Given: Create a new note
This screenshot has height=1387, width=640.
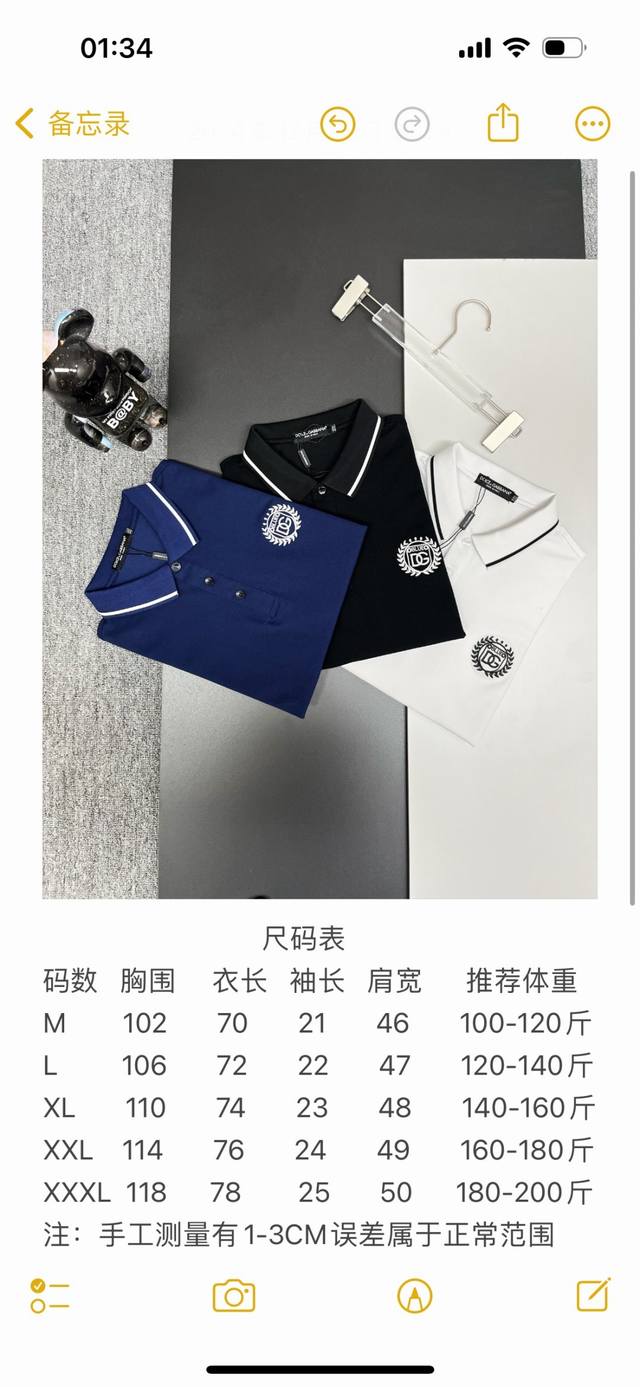Looking at the screenshot, I should (593, 1295).
